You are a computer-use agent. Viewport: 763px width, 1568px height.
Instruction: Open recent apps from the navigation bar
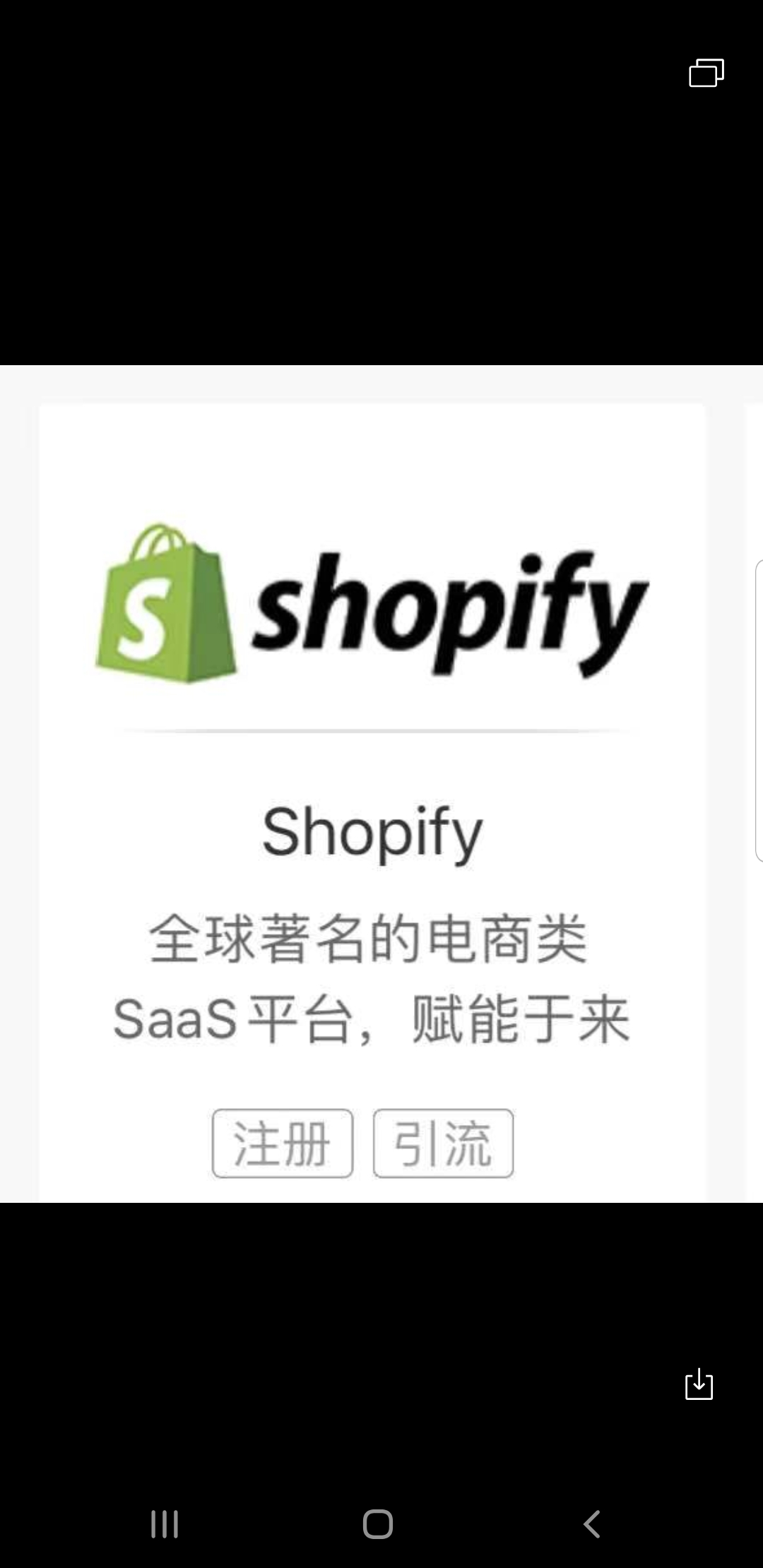coord(165,1524)
